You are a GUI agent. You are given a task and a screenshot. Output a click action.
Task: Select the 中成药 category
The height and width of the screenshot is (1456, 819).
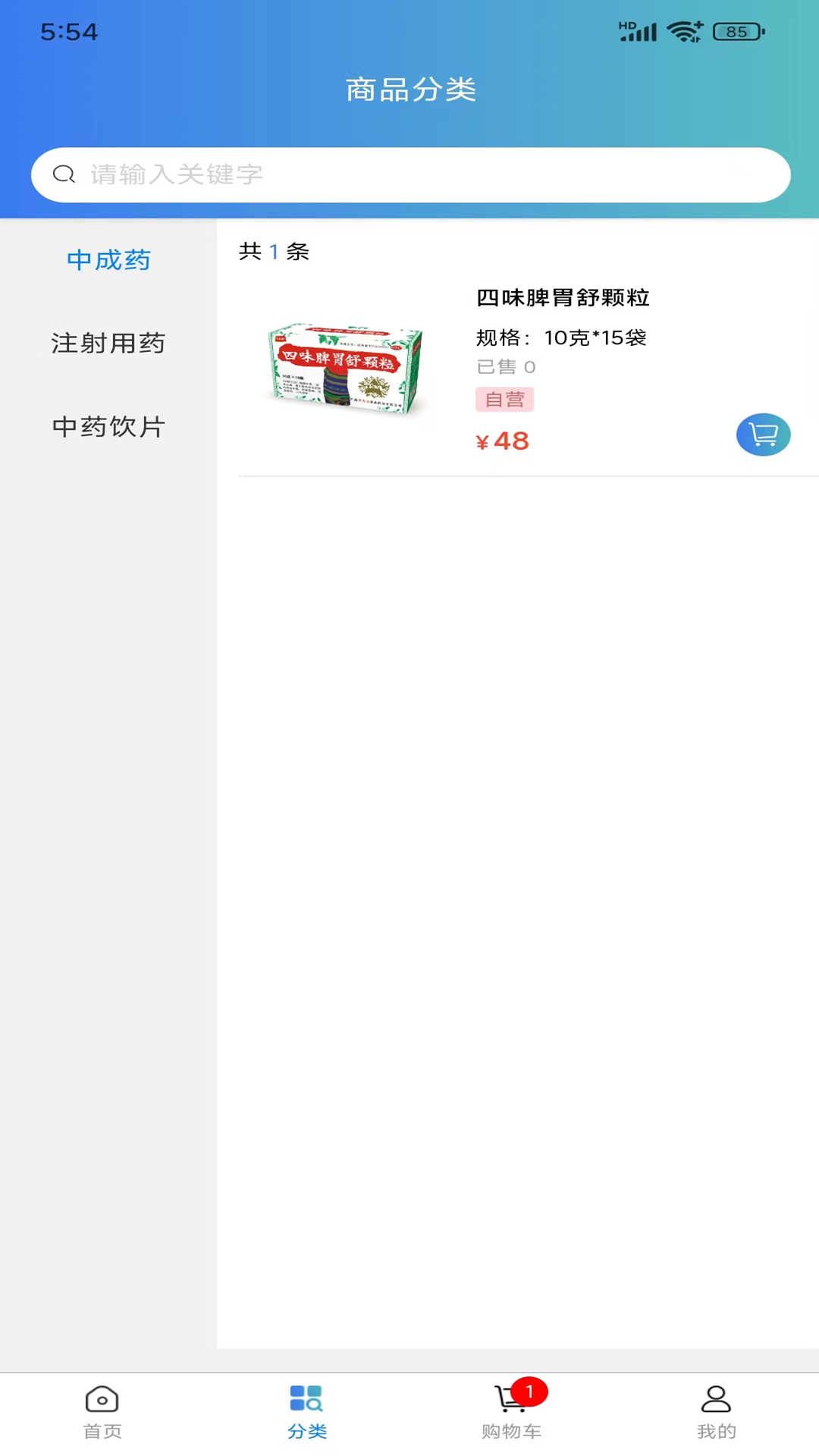point(108,260)
